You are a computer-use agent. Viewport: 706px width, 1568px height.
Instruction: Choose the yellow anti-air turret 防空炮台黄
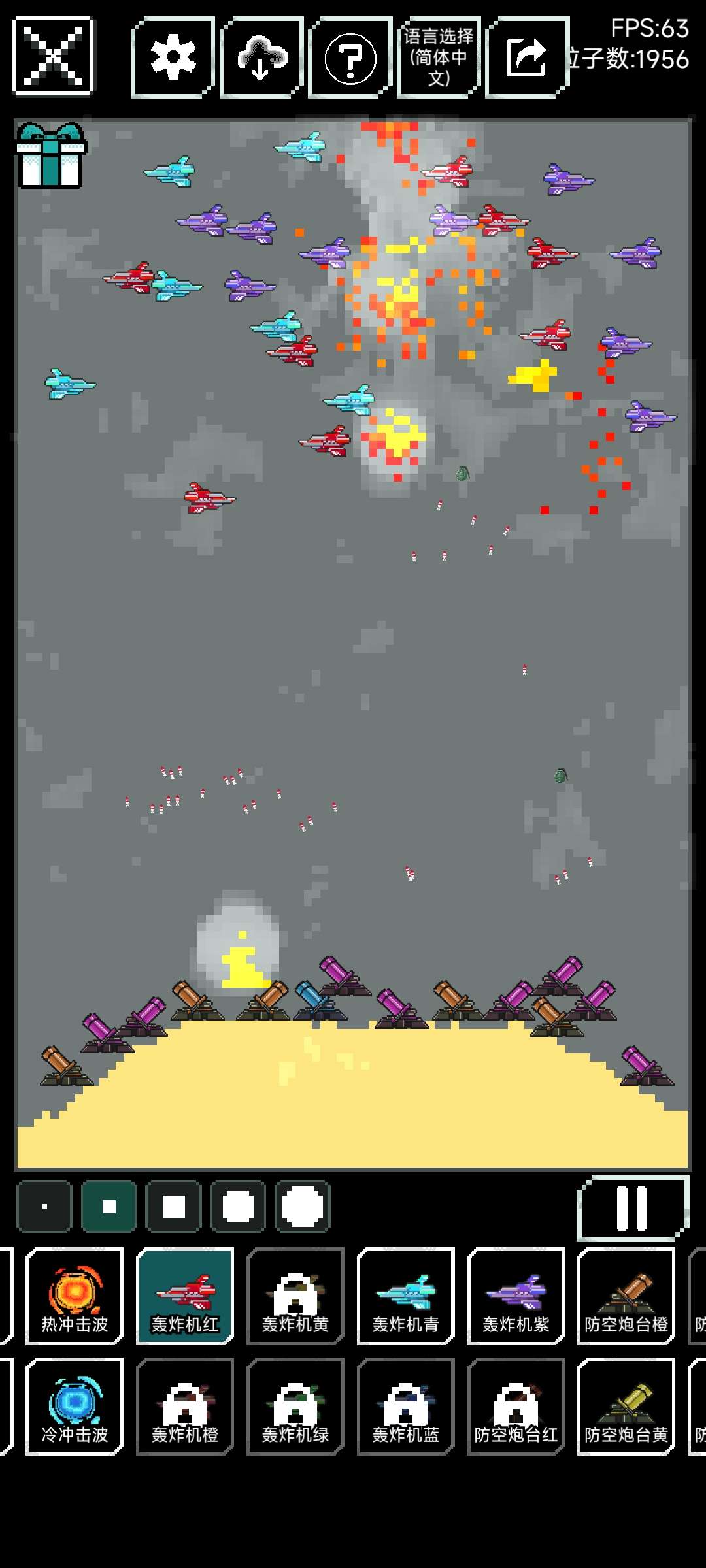coord(626,1407)
